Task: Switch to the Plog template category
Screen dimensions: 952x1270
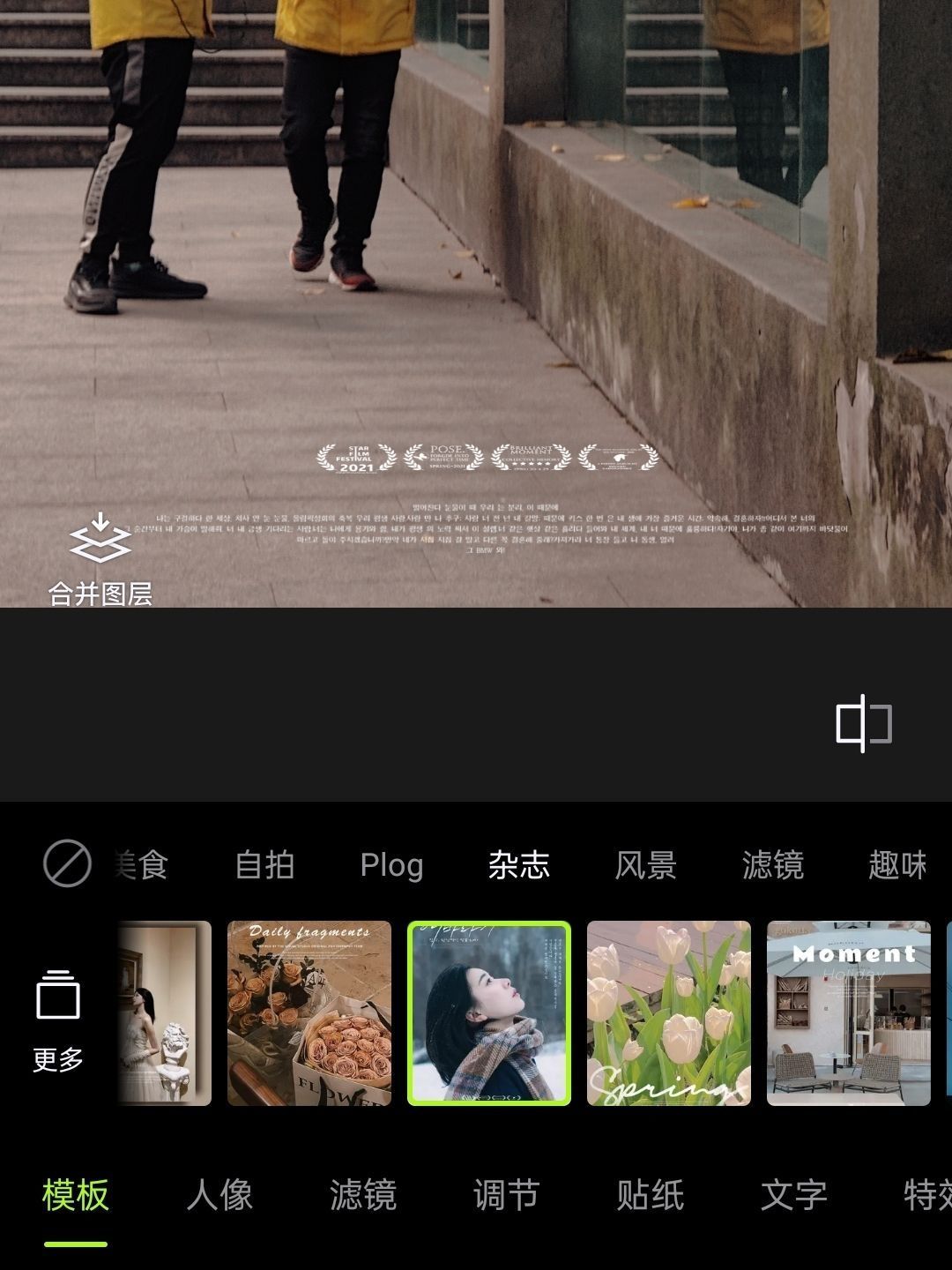Action: click(391, 865)
